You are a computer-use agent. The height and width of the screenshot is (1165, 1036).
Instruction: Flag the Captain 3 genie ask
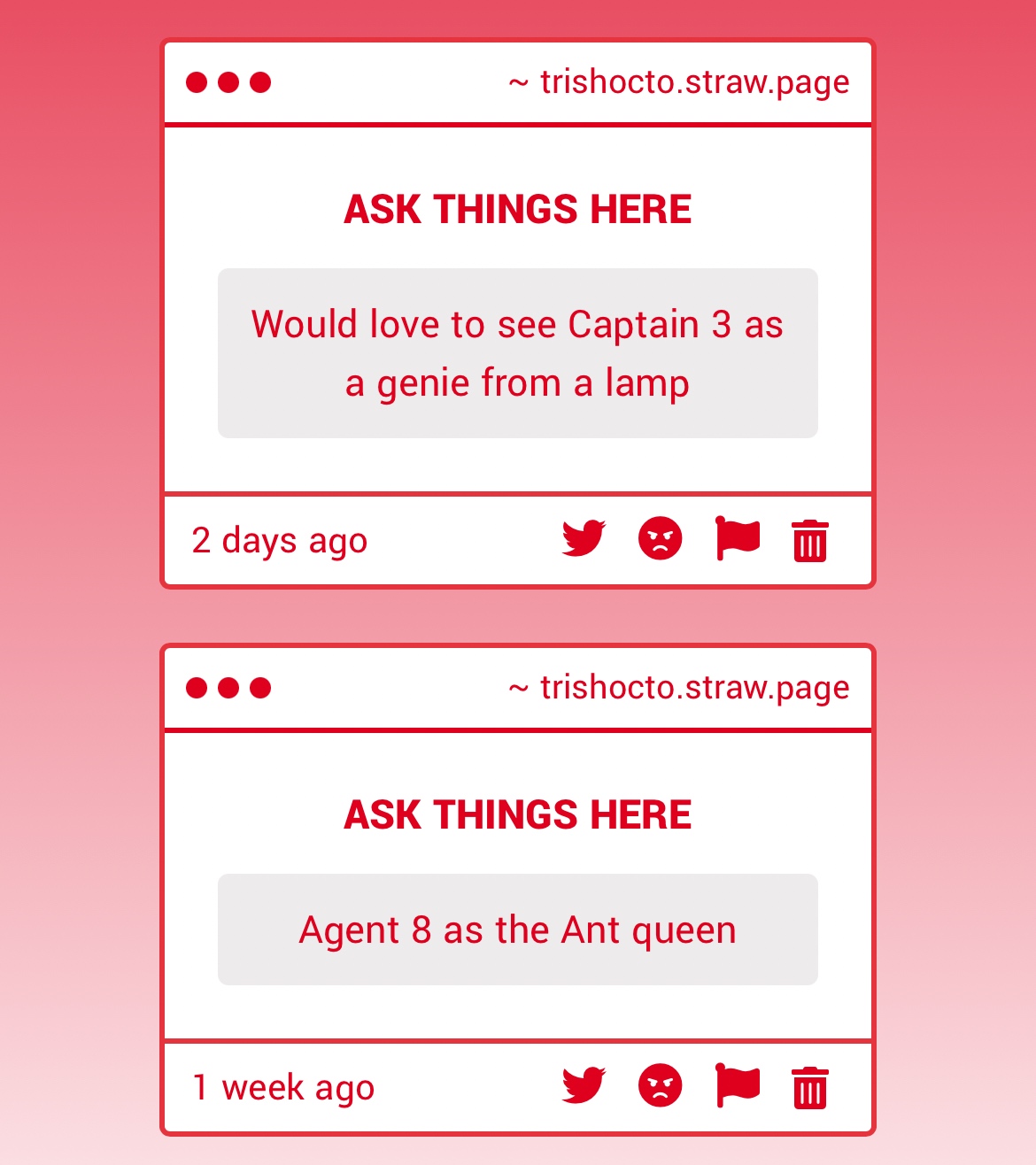click(x=738, y=538)
